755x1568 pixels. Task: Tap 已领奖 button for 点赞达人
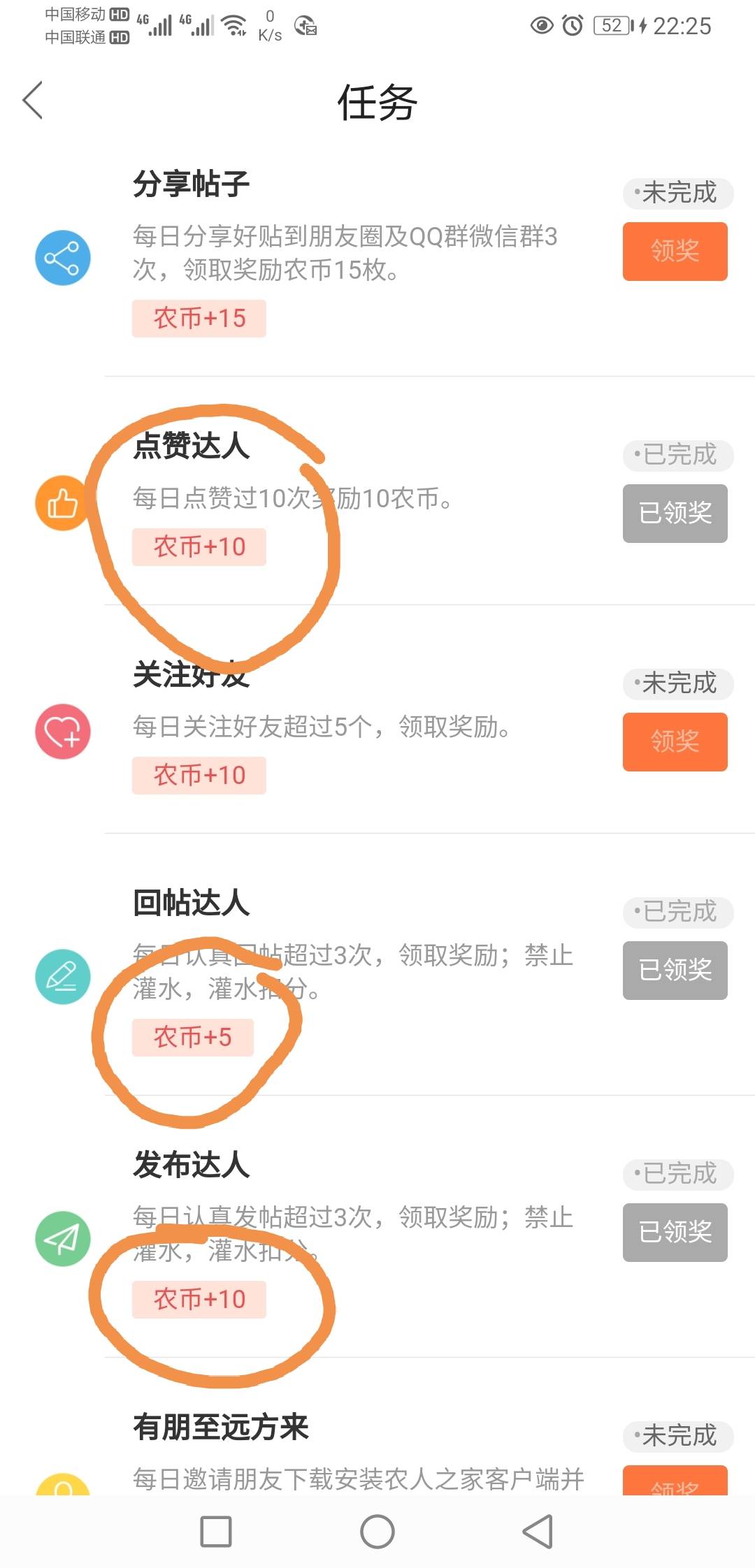(675, 514)
